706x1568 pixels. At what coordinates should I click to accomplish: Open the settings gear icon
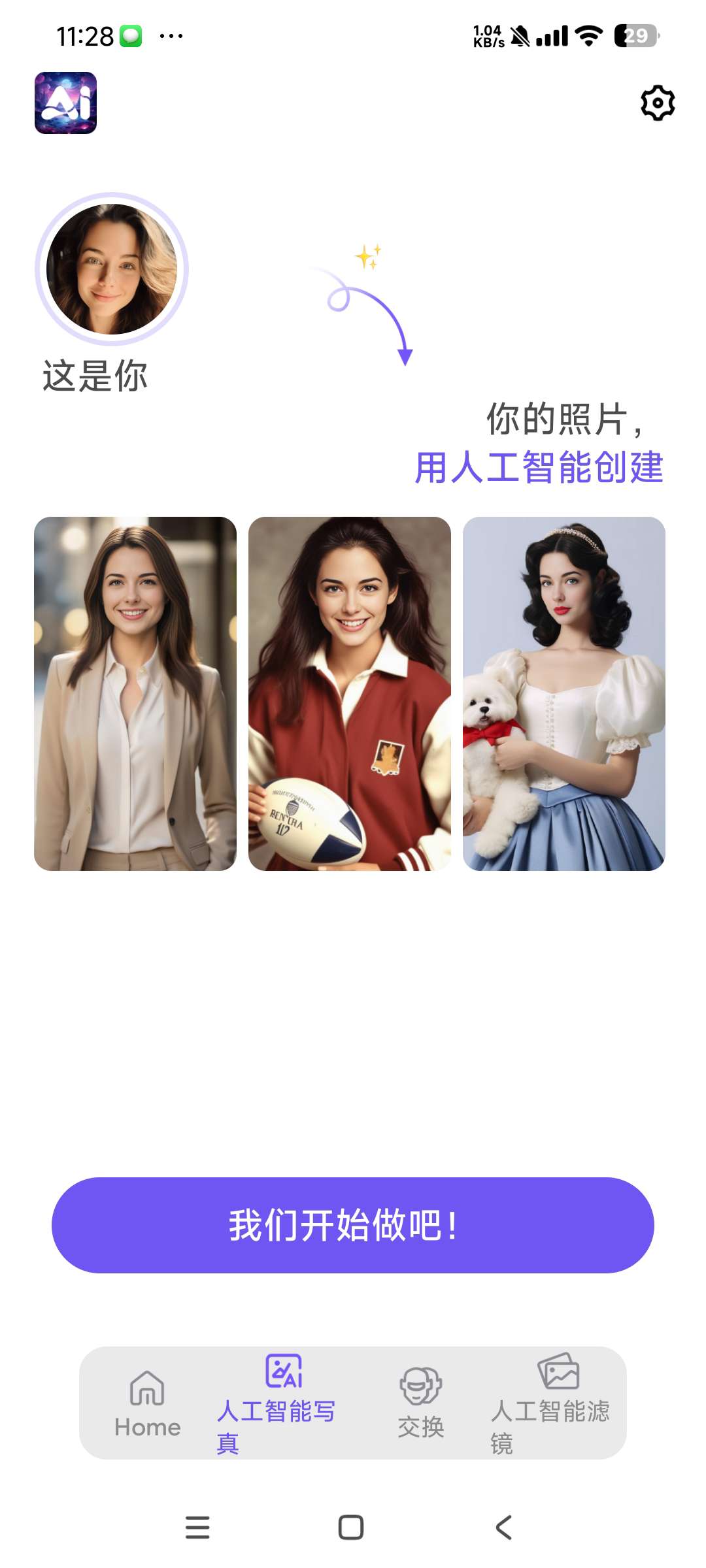coord(657,103)
